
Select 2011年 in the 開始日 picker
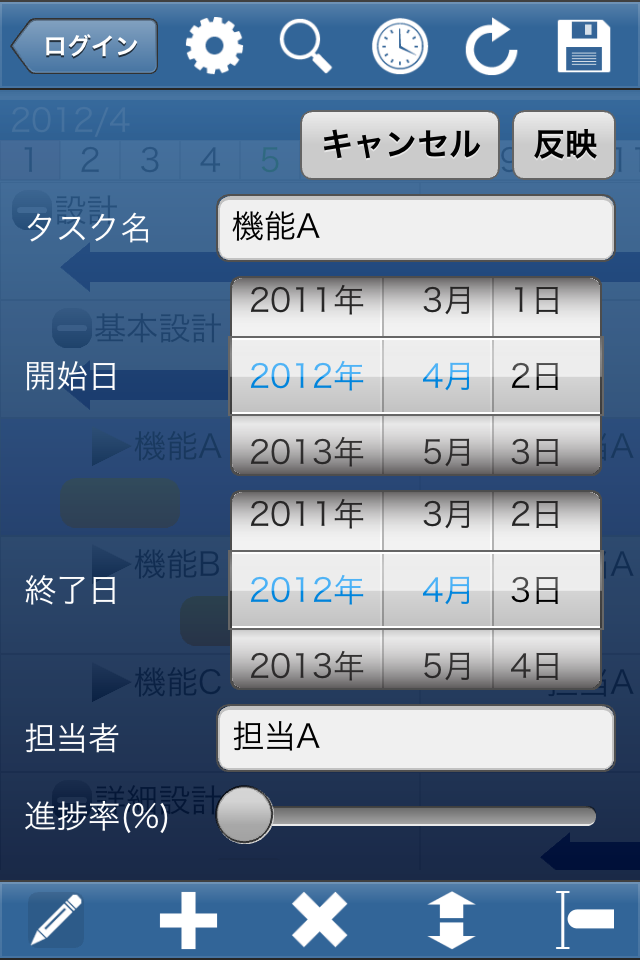pyautogui.click(x=306, y=301)
